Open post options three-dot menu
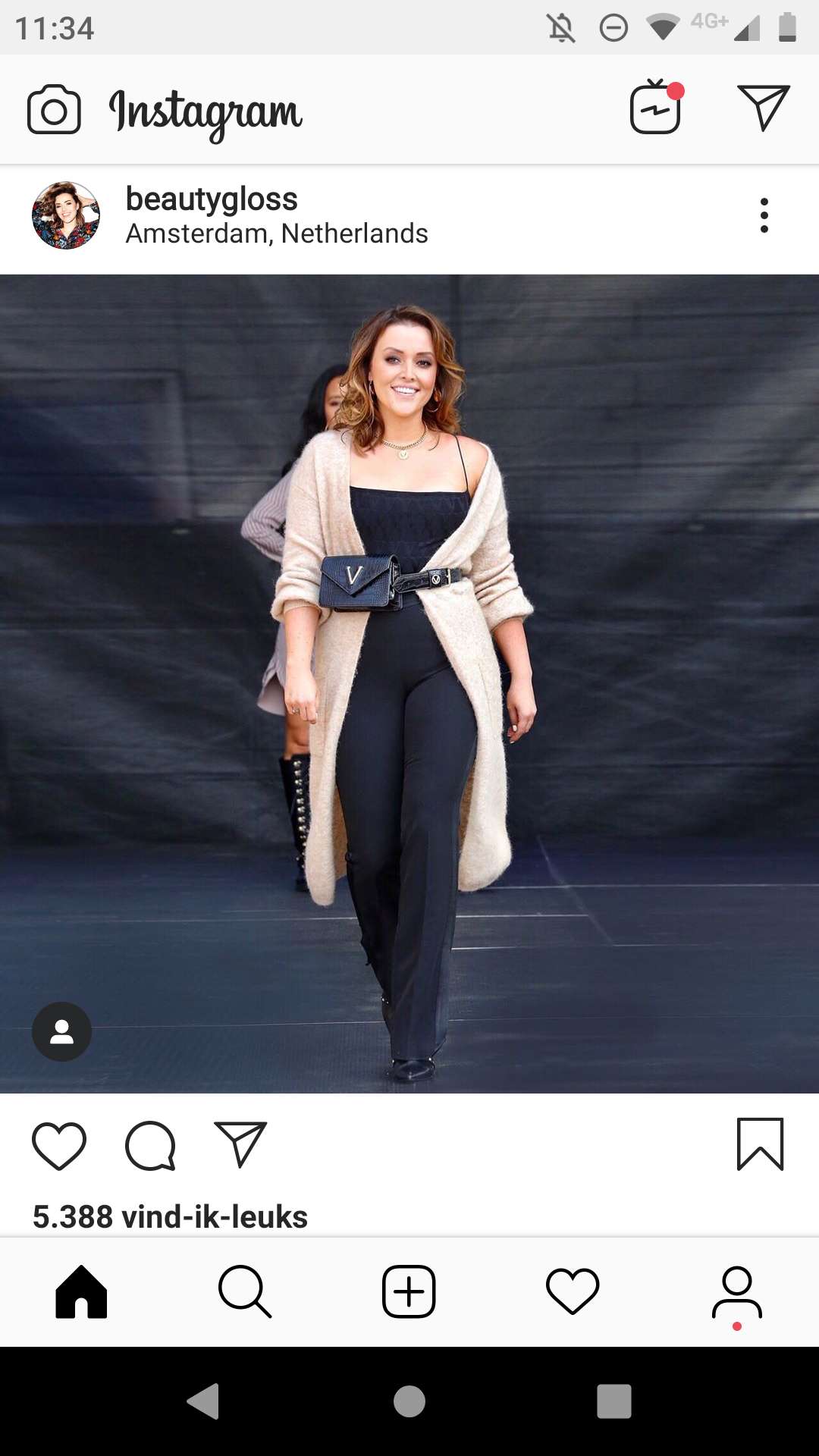Image resolution: width=819 pixels, height=1456 pixels. point(764,215)
